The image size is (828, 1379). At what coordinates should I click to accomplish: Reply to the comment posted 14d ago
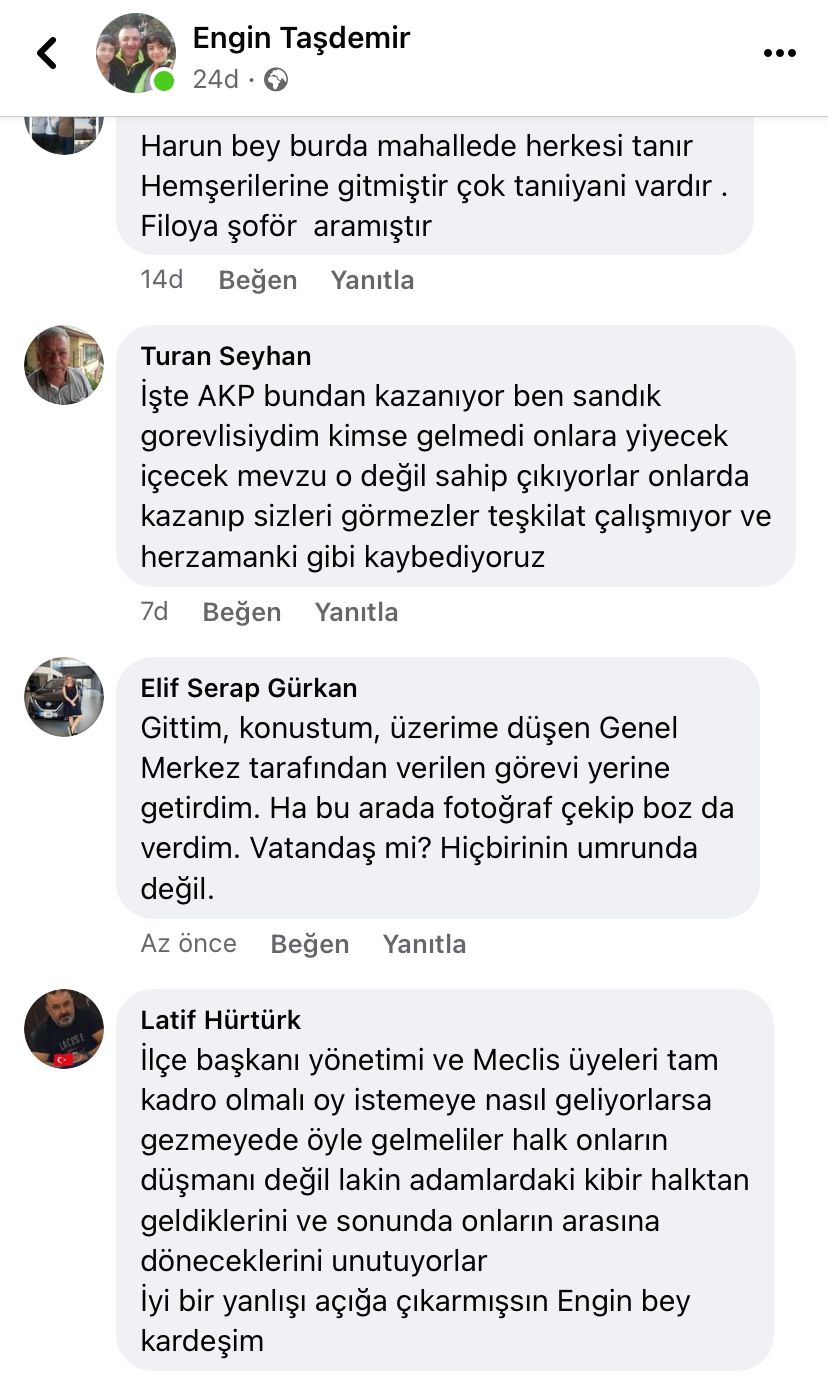[372, 280]
